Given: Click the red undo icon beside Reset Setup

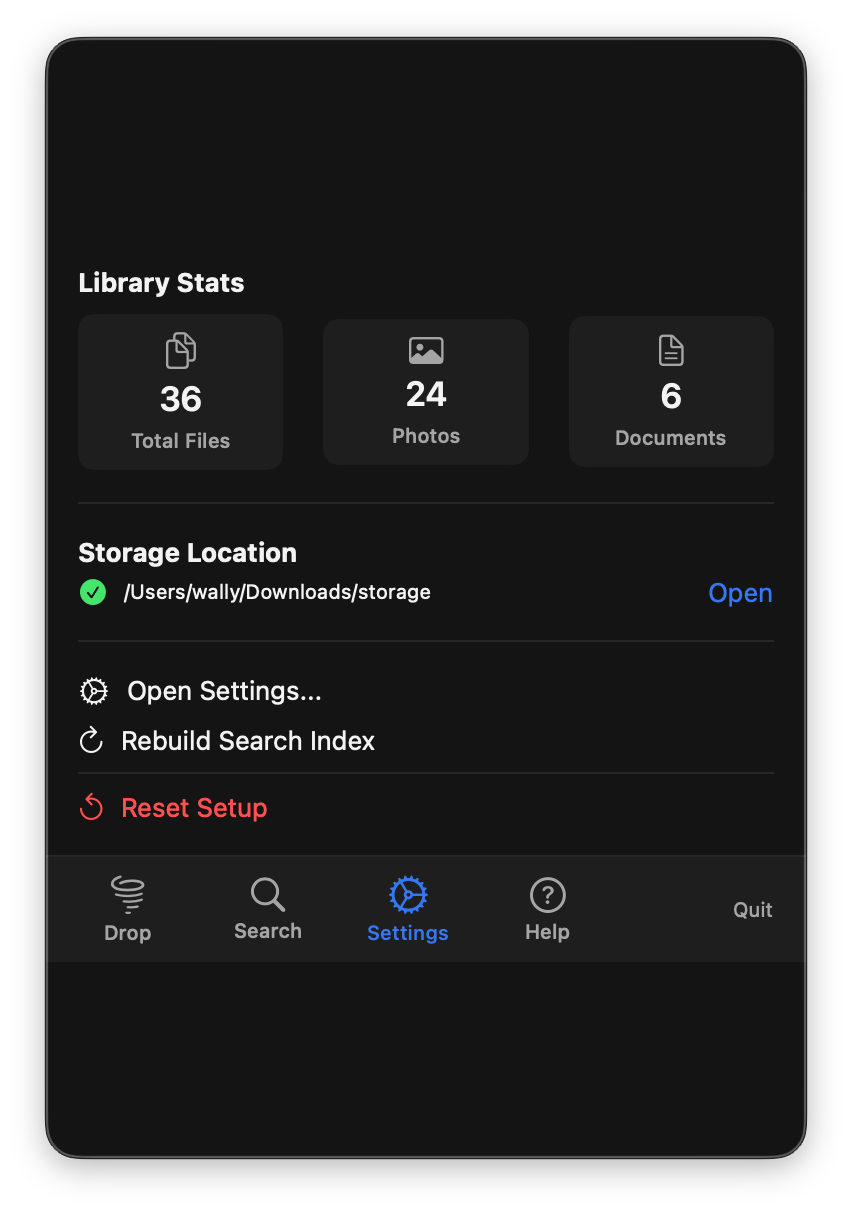Looking at the screenshot, I should (x=91, y=807).
